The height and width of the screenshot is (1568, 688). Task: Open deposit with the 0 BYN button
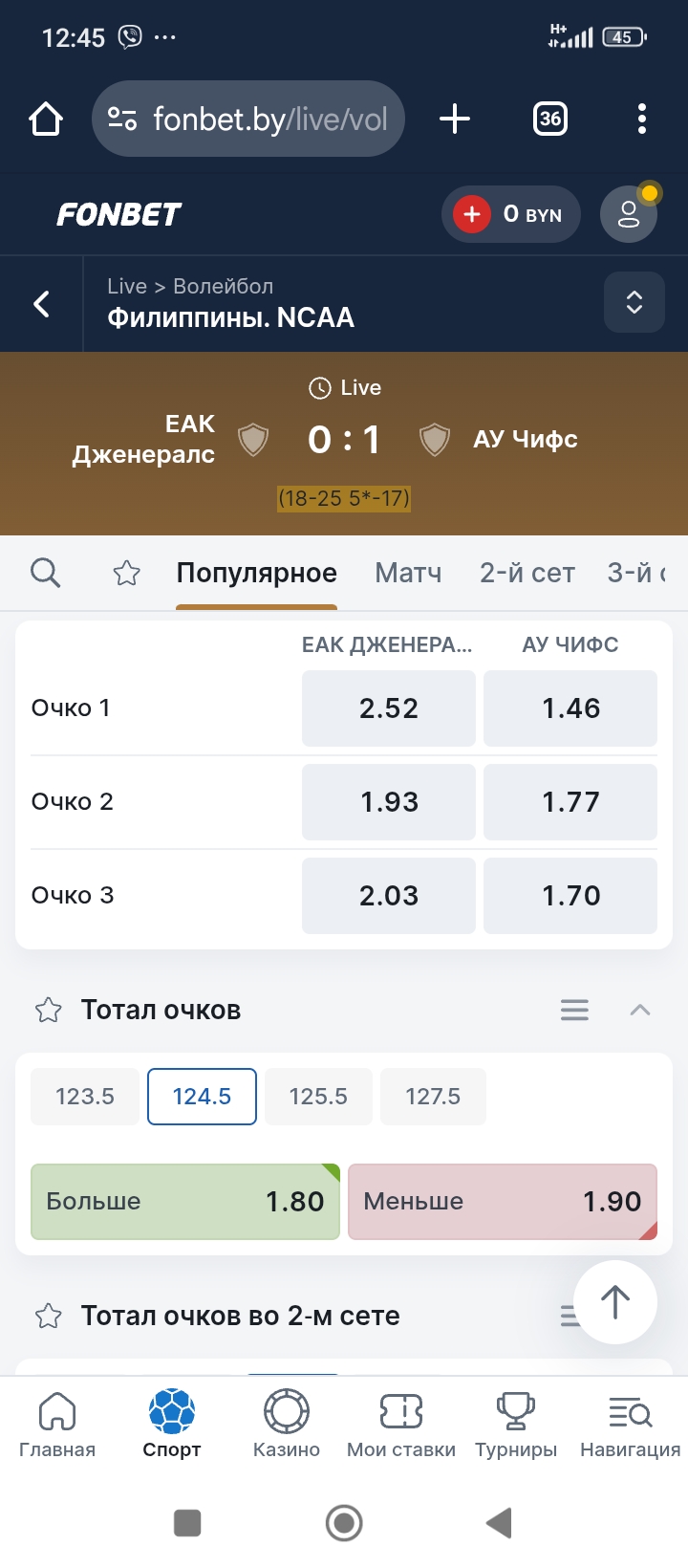pyautogui.click(x=511, y=214)
